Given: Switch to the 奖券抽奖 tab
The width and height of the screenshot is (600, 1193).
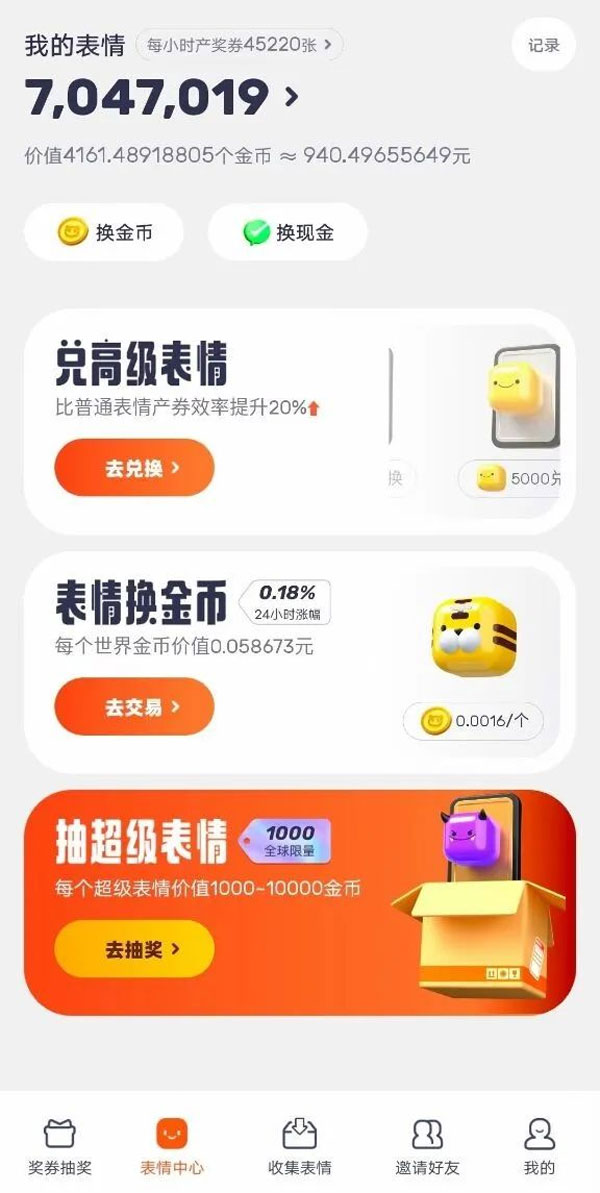Looking at the screenshot, I should (x=60, y=1147).
